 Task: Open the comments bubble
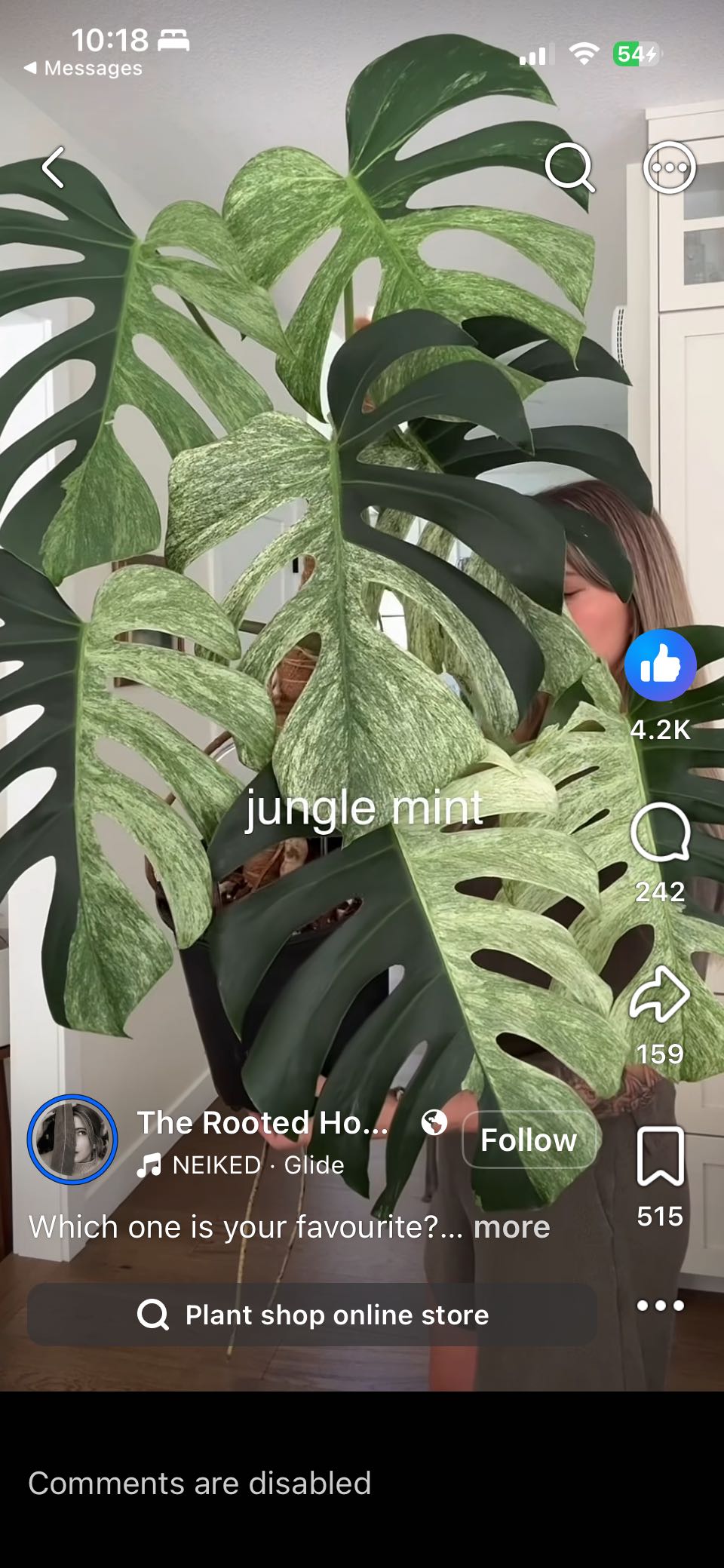(660, 833)
